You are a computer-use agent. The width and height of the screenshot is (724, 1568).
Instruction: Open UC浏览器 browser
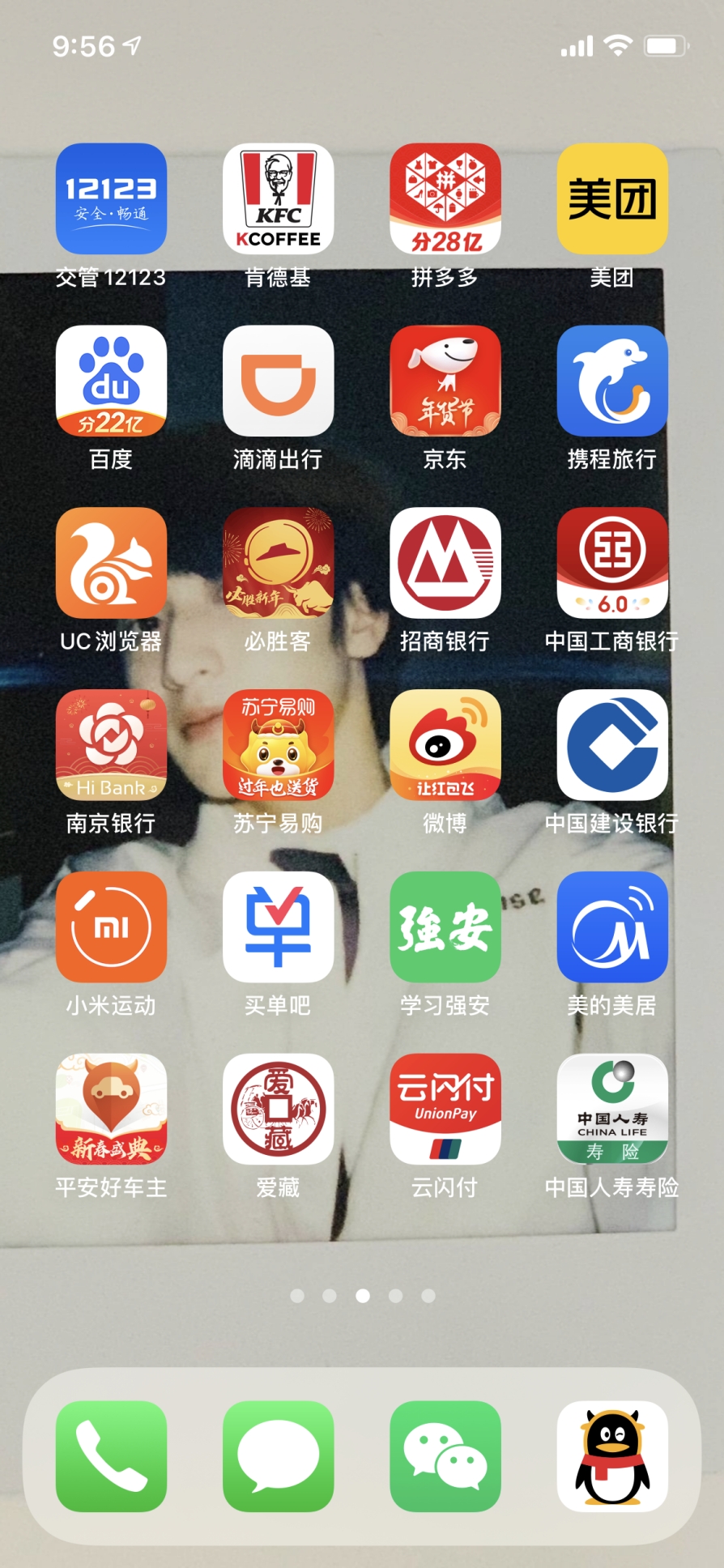(111, 564)
